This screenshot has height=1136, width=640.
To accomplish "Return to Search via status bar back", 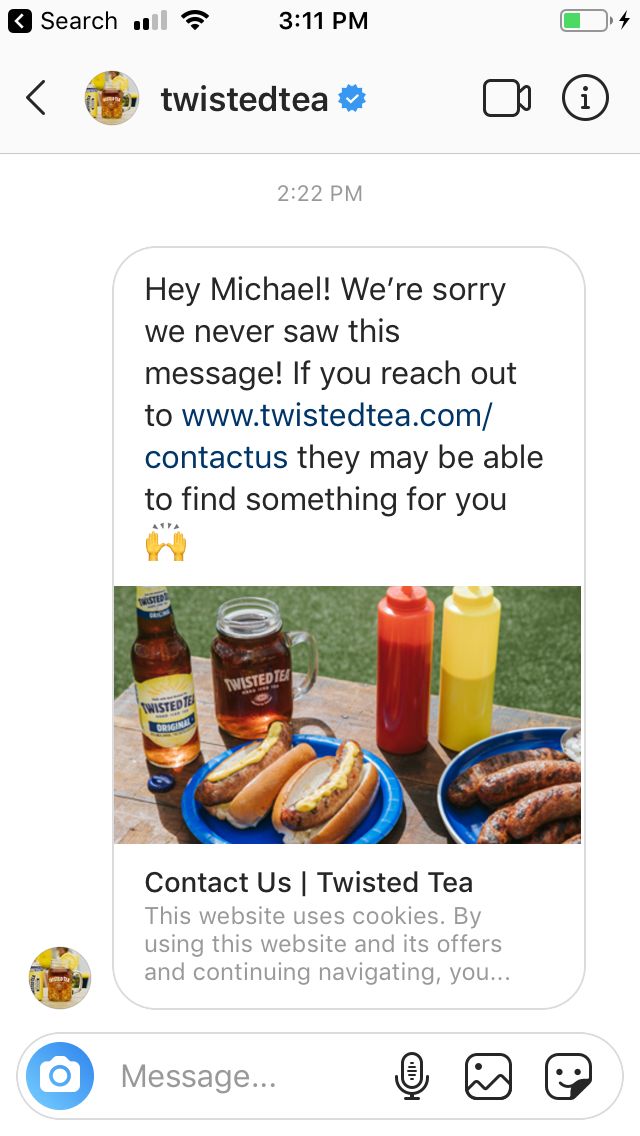I will point(62,21).
